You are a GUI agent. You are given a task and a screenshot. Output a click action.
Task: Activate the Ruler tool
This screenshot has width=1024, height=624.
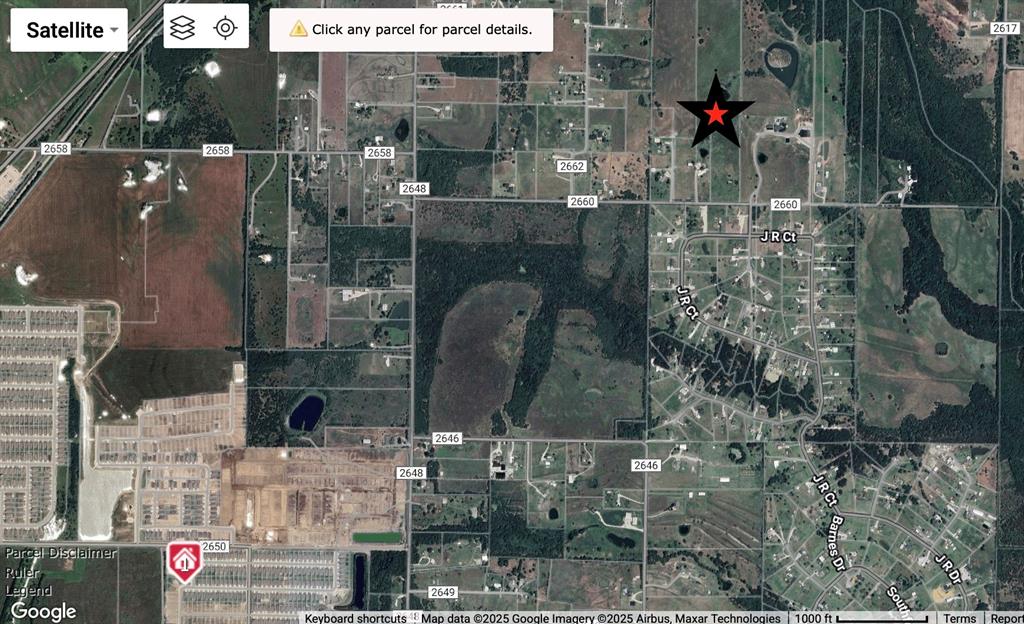pyautogui.click(x=22, y=572)
